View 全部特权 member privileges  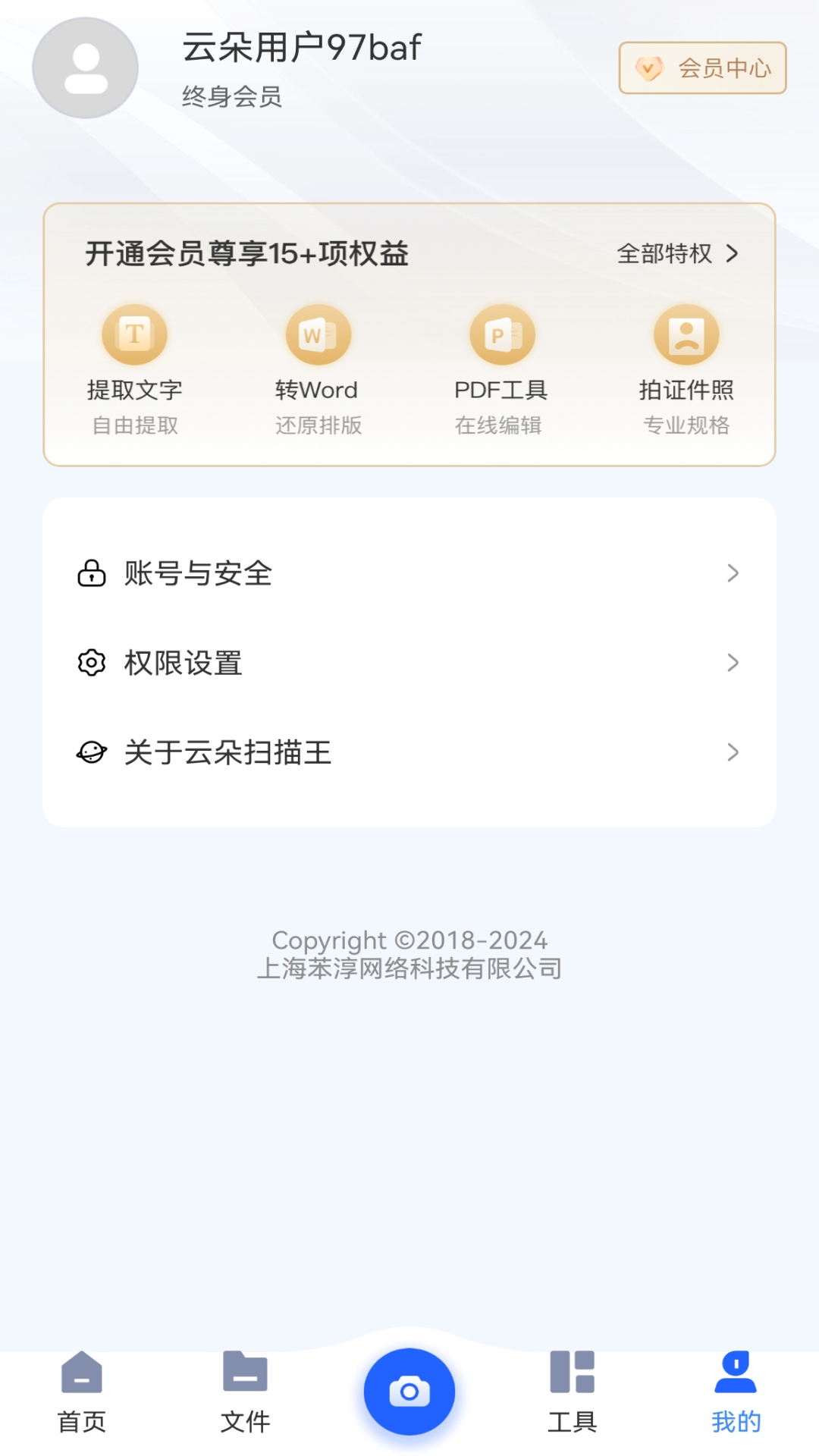click(678, 253)
